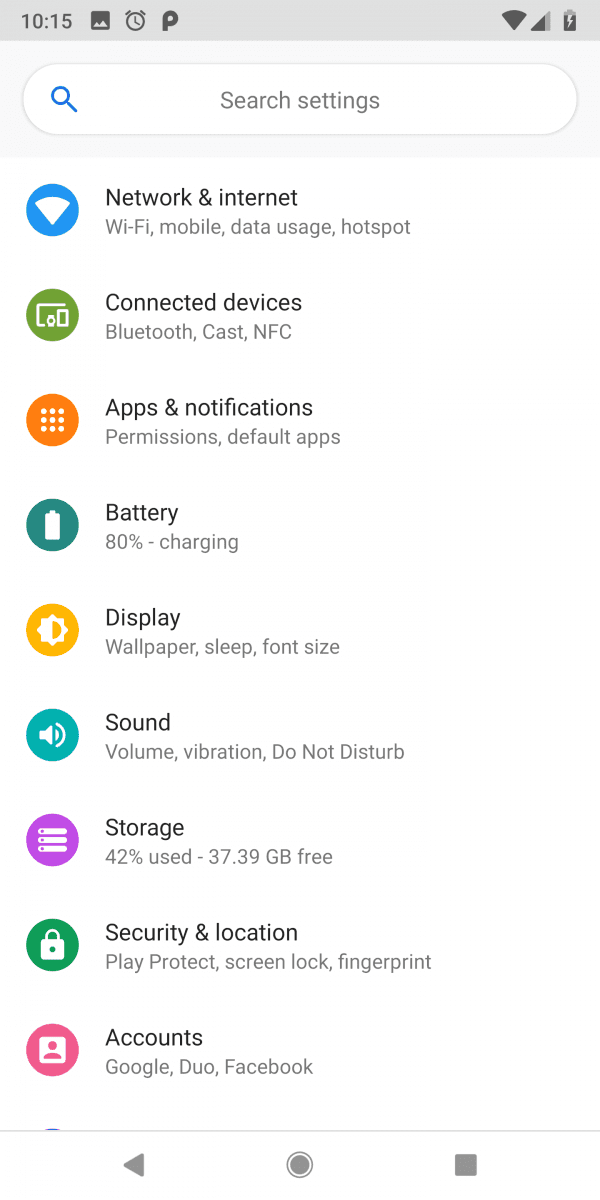Open Connected devices settings
Image resolution: width=600 pixels, height=1200 pixels.
(x=300, y=316)
